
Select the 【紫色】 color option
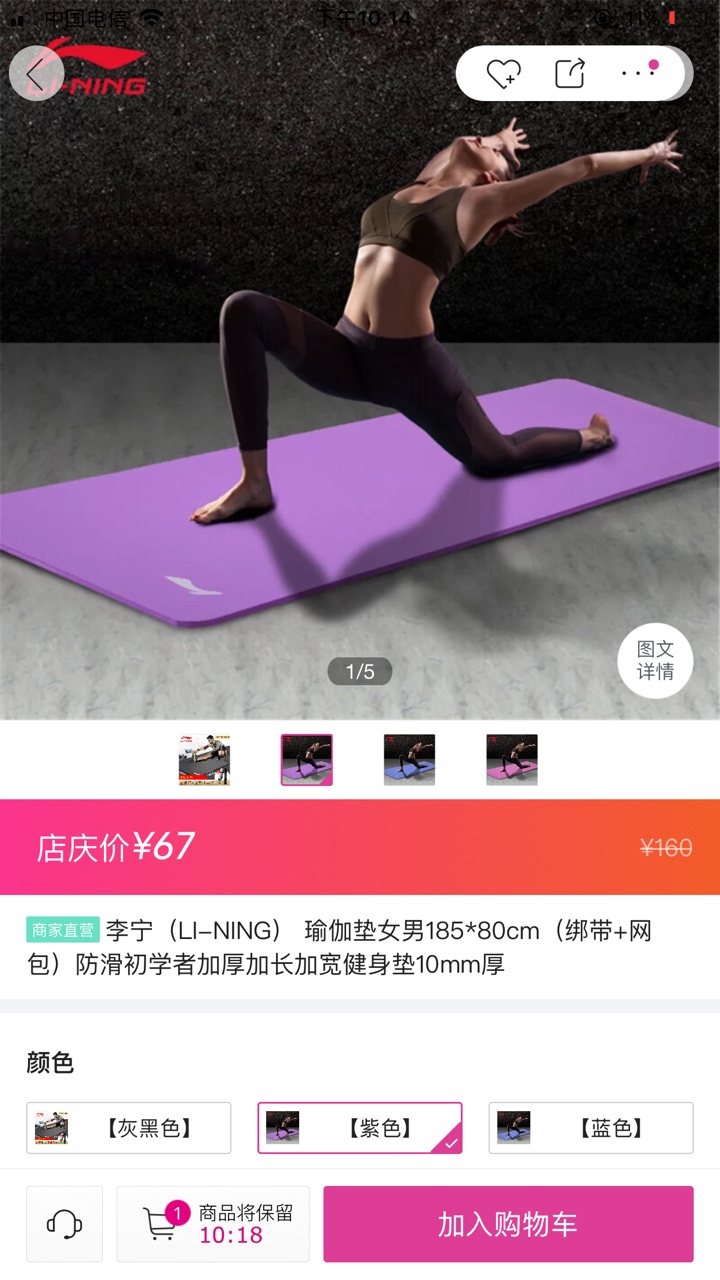point(360,1128)
